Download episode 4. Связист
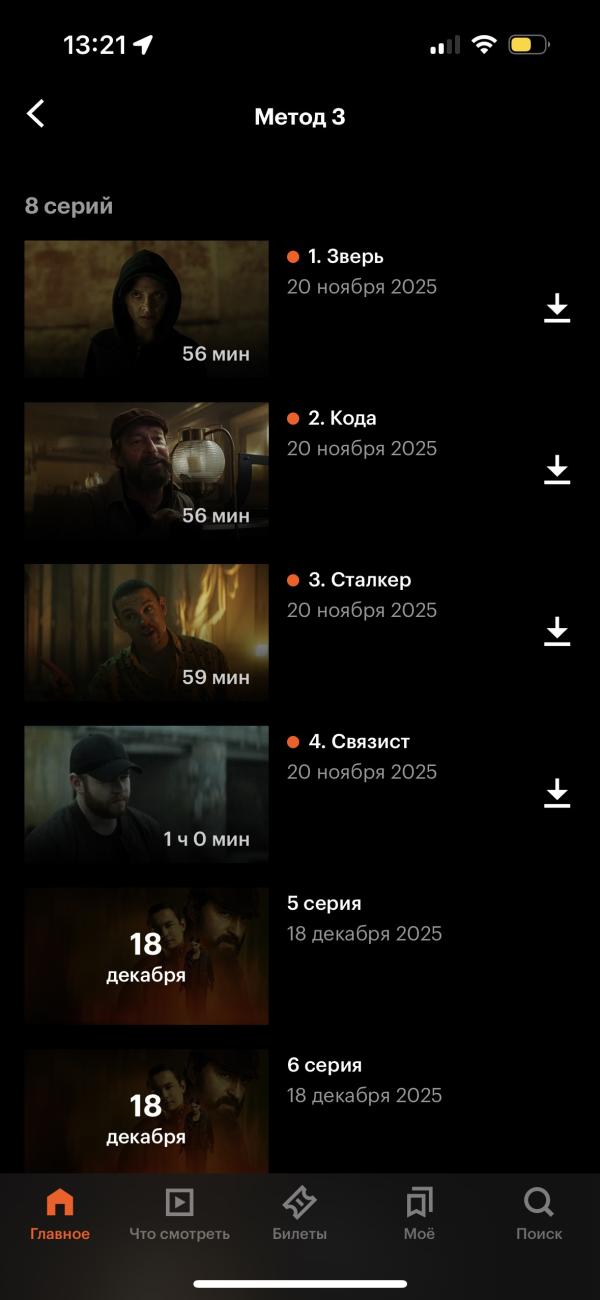This screenshot has width=600, height=1300. click(557, 794)
